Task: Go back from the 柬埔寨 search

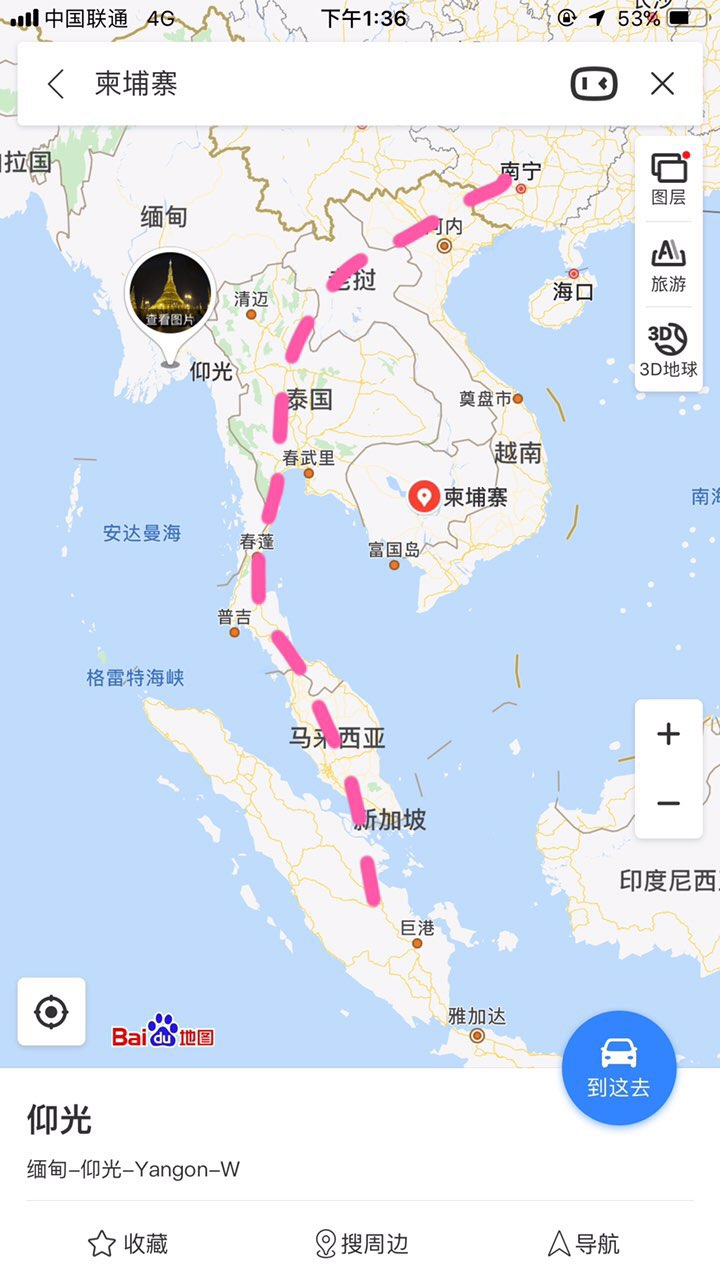Action: (x=56, y=84)
